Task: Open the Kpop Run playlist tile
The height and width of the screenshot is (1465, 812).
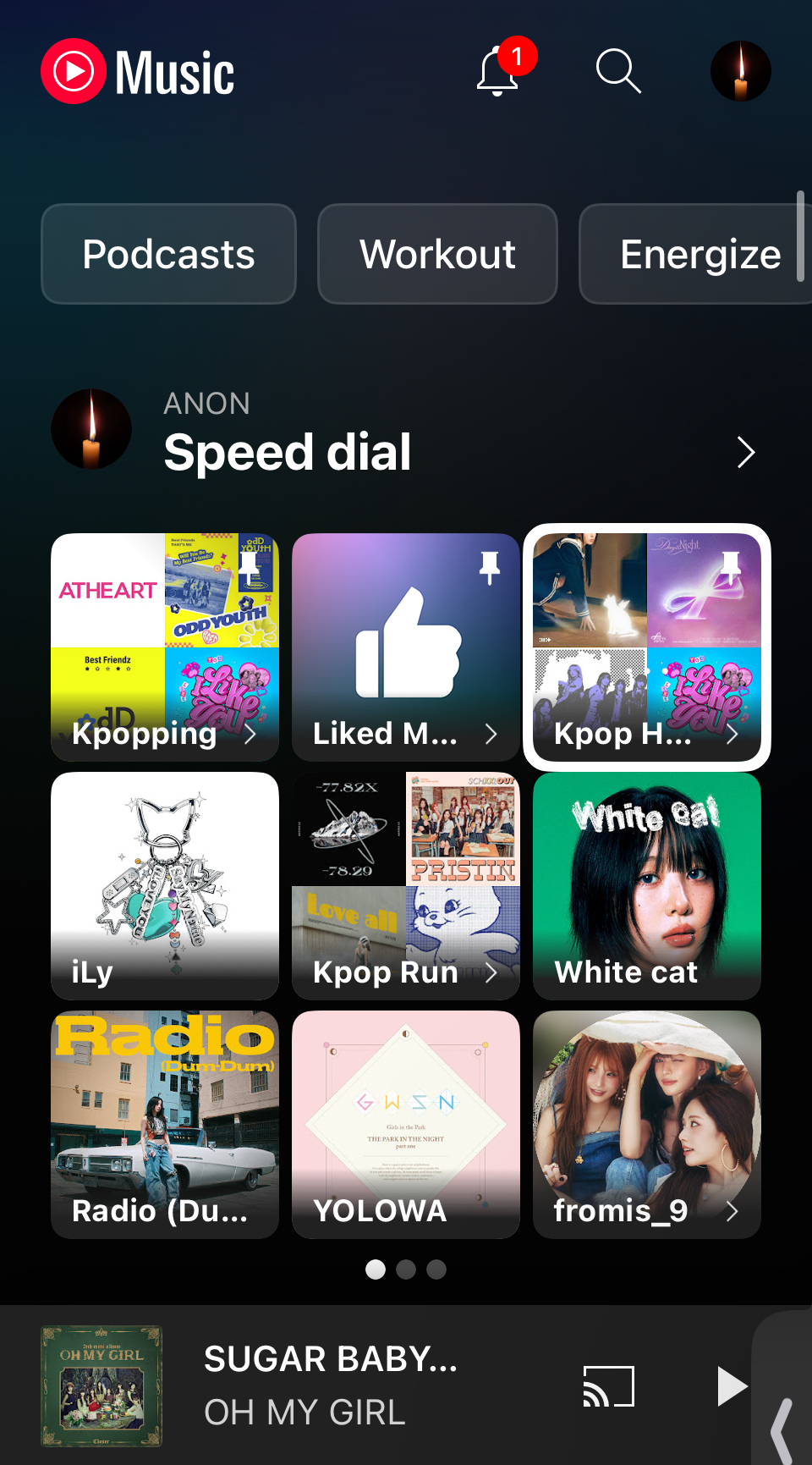Action: pyautogui.click(x=406, y=886)
